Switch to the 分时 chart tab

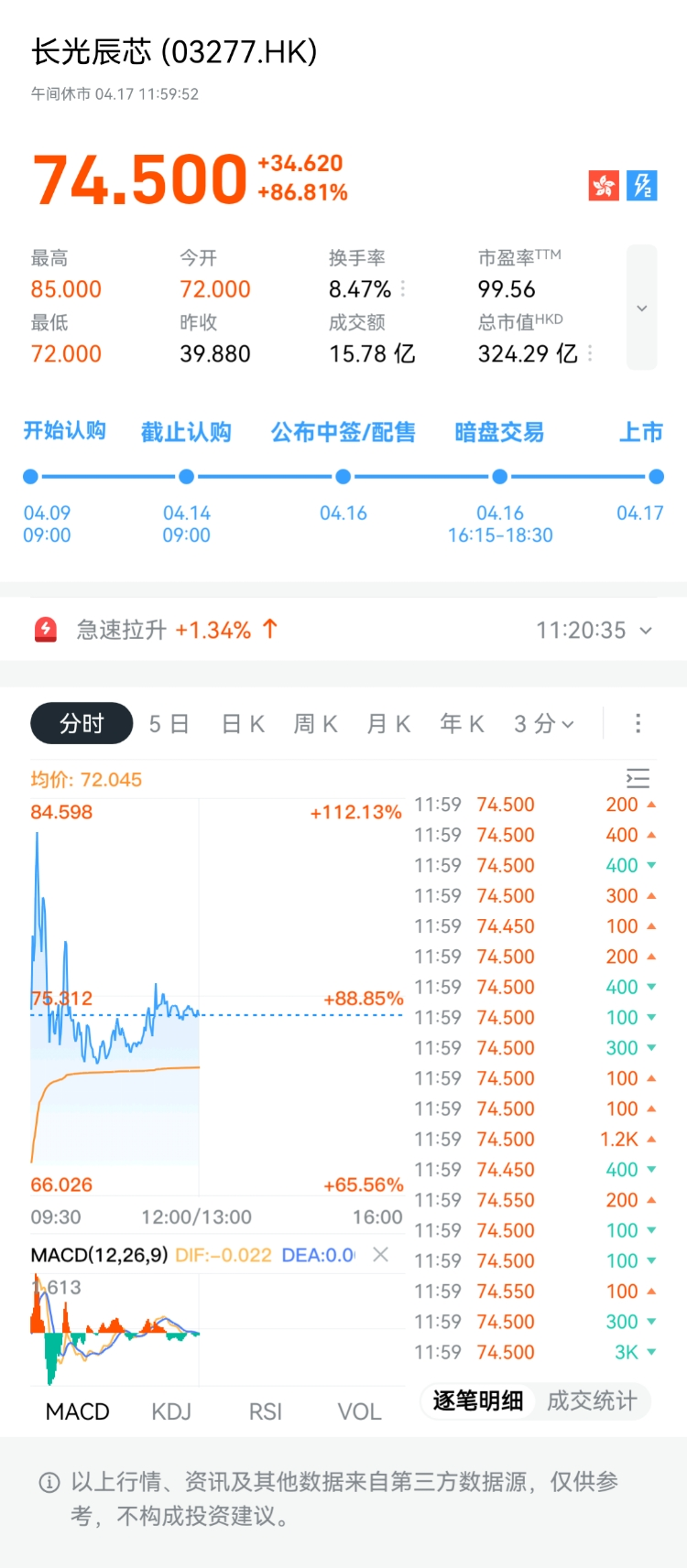pos(82,724)
